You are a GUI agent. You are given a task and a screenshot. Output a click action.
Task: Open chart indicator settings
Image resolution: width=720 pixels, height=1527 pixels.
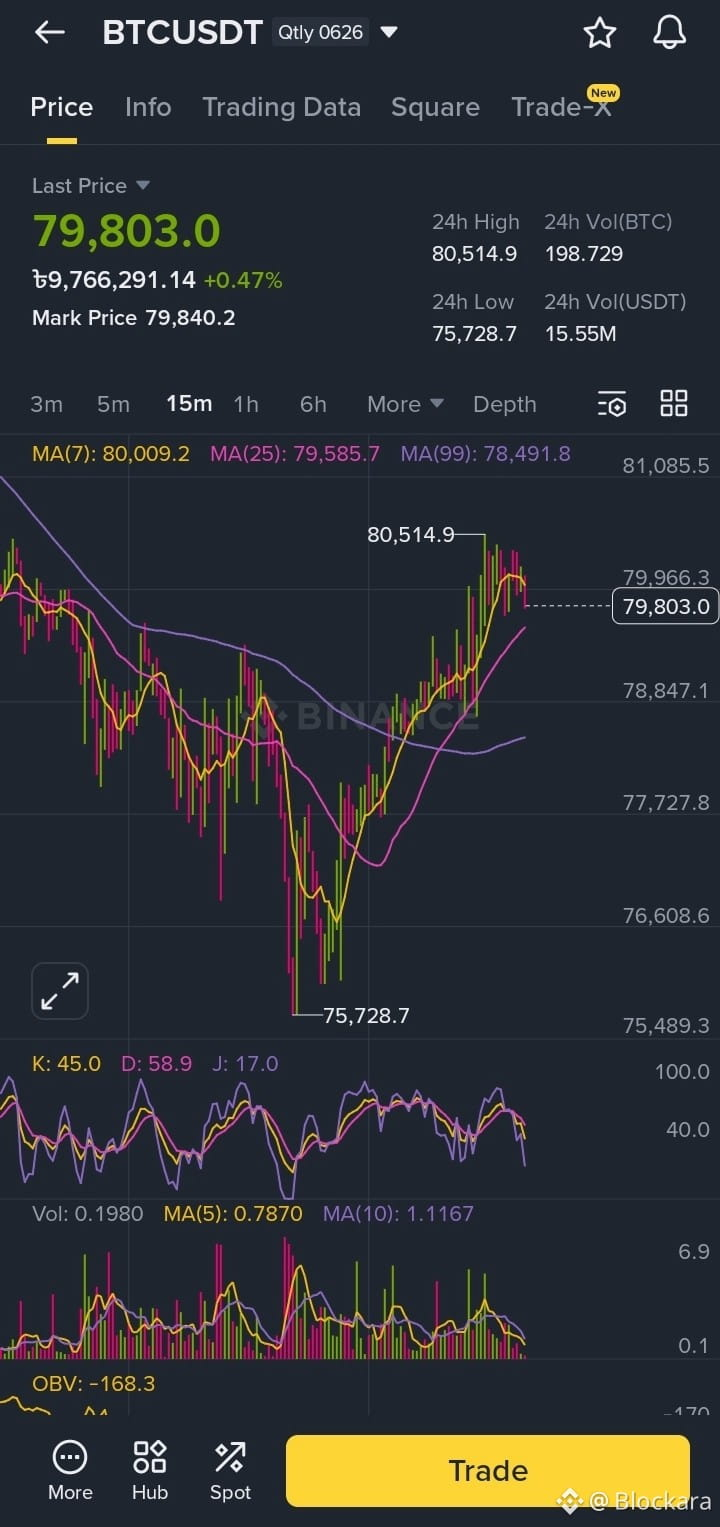point(611,404)
